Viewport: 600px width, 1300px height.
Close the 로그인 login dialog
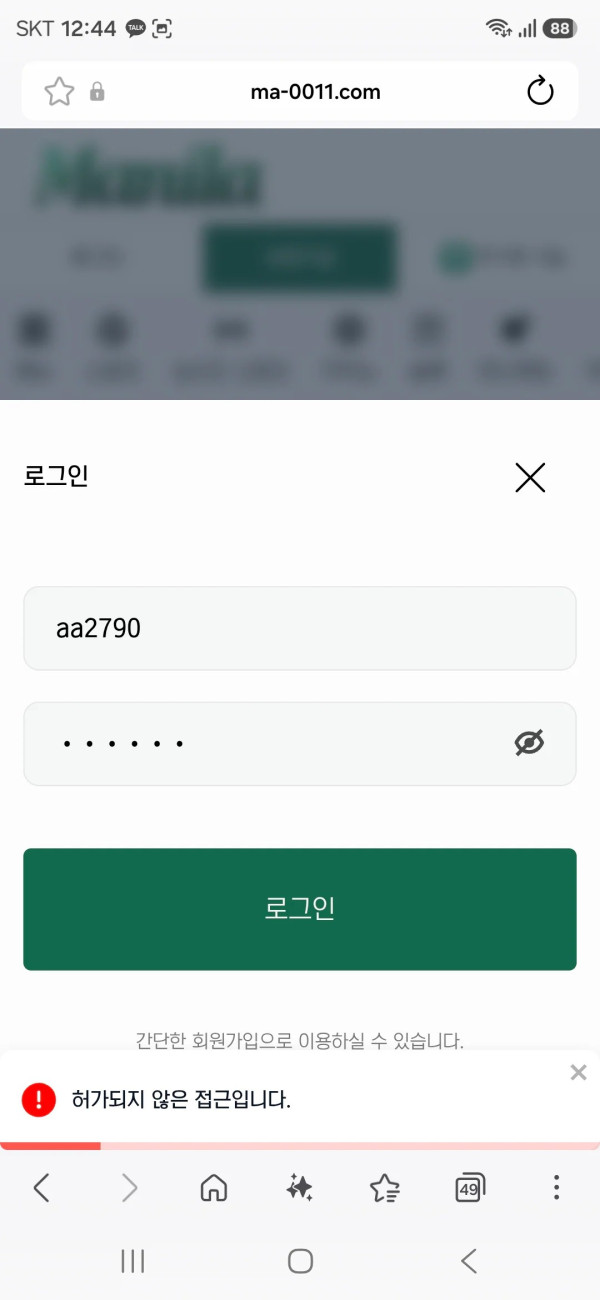(530, 478)
